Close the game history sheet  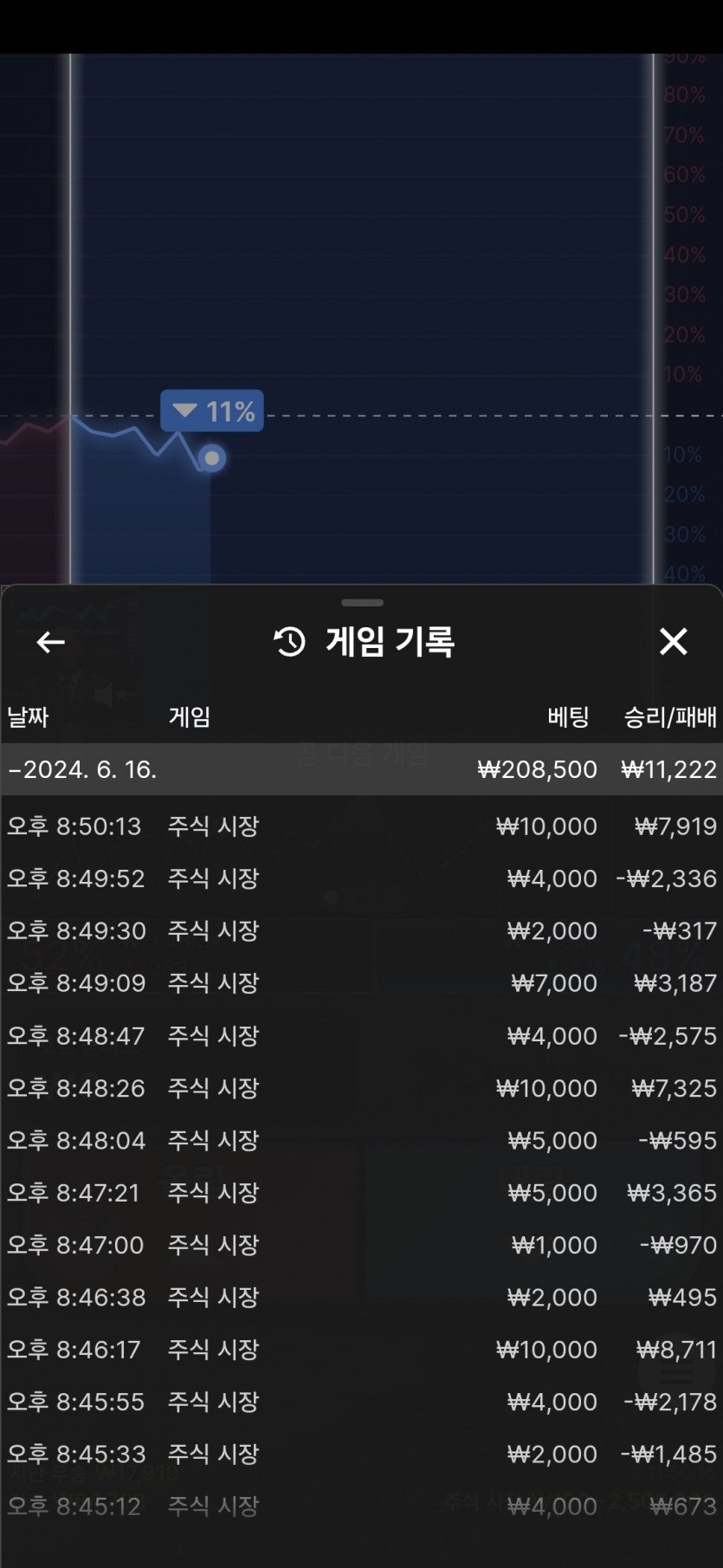673,642
